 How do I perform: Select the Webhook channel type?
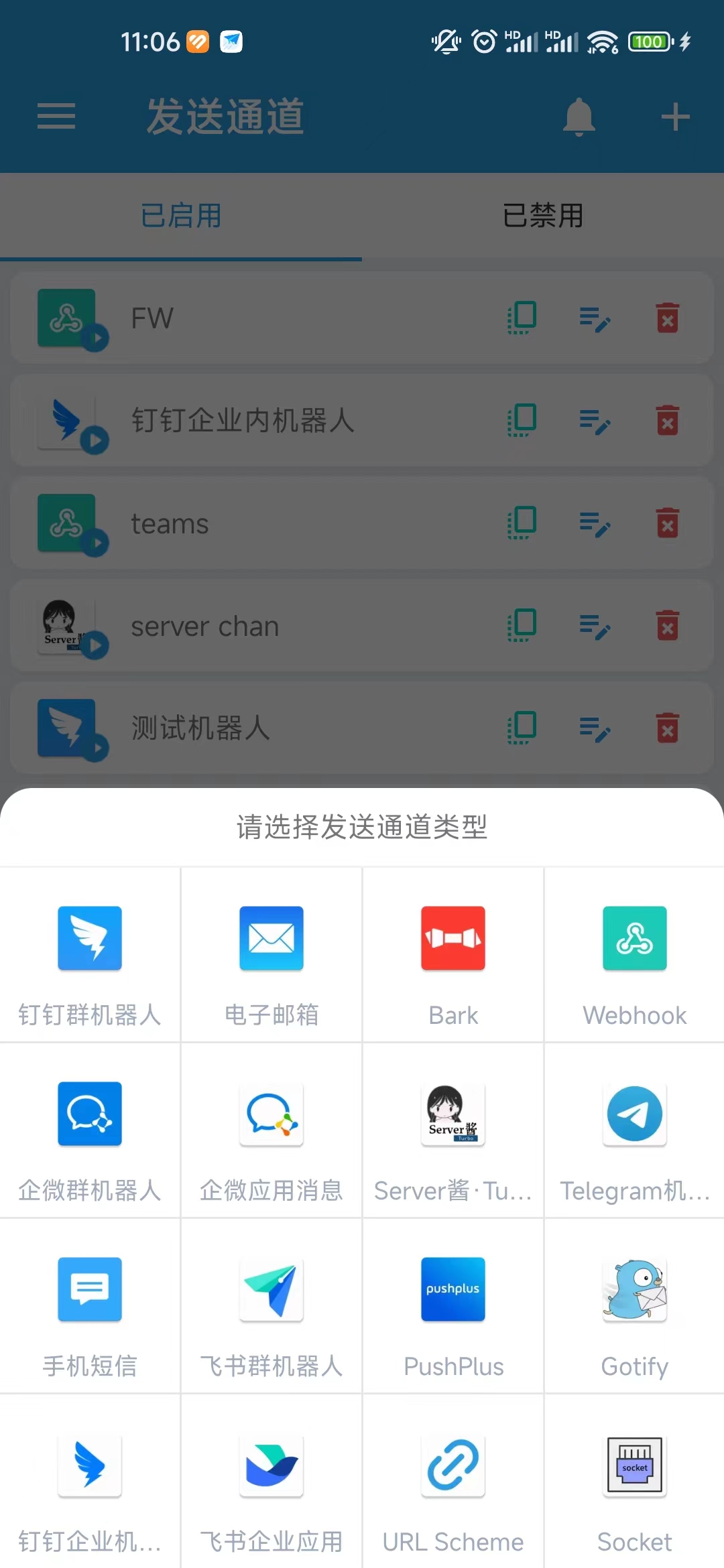click(x=633, y=955)
